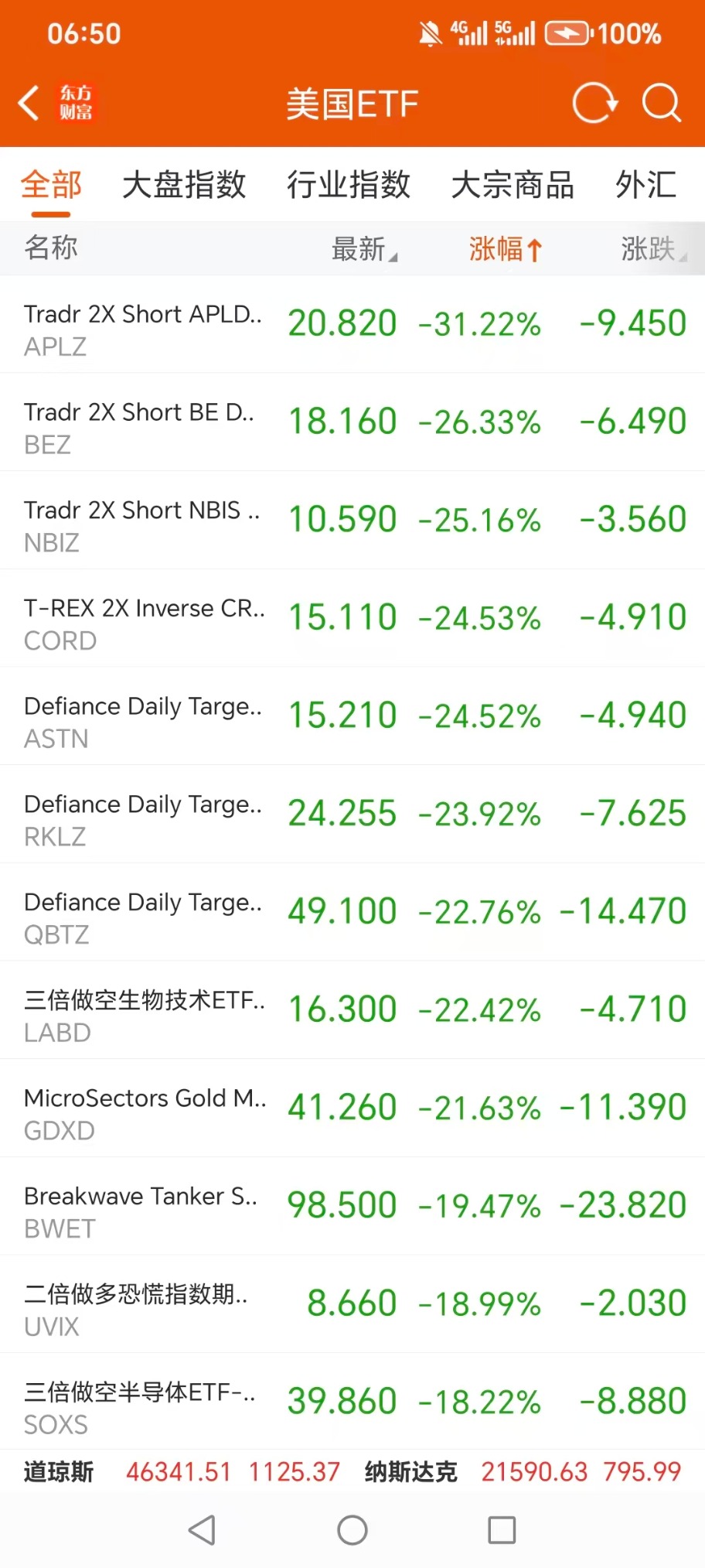Open the NBIZ quote row
Image resolution: width=705 pixels, height=1568 pixels.
coord(352,521)
